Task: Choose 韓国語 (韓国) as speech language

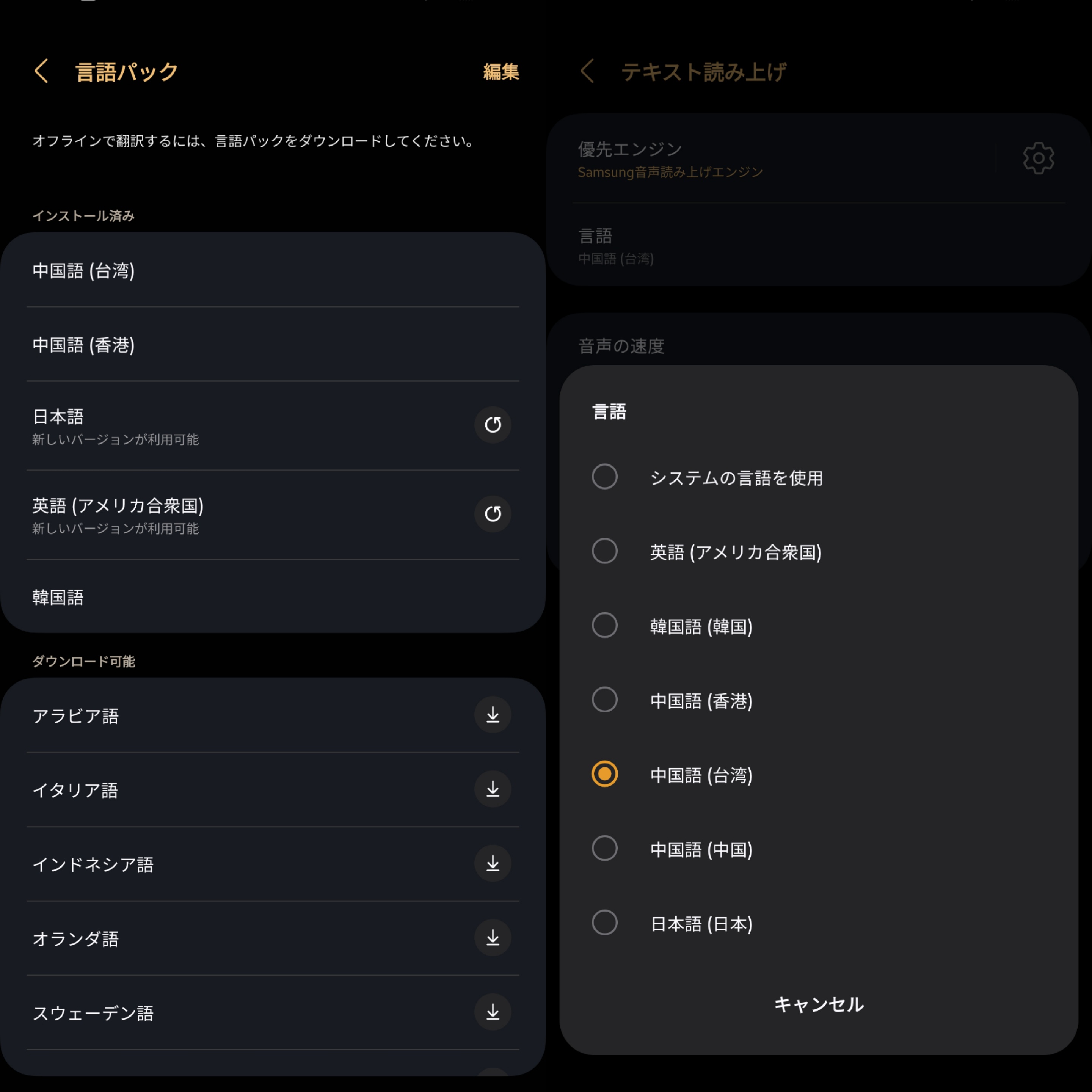Action: (605, 626)
